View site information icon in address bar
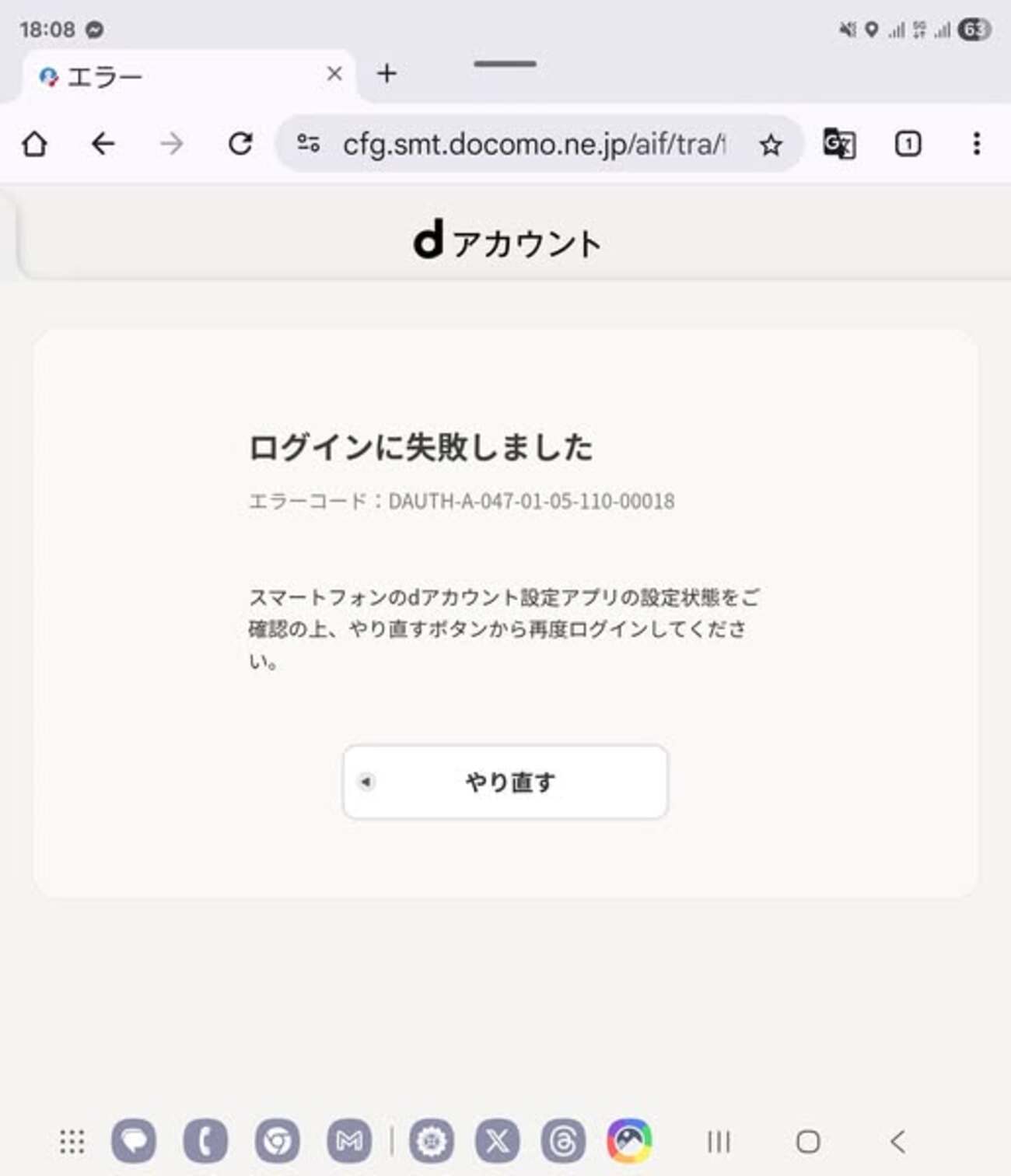The width and height of the screenshot is (1011, 1176). pos(309,143)
